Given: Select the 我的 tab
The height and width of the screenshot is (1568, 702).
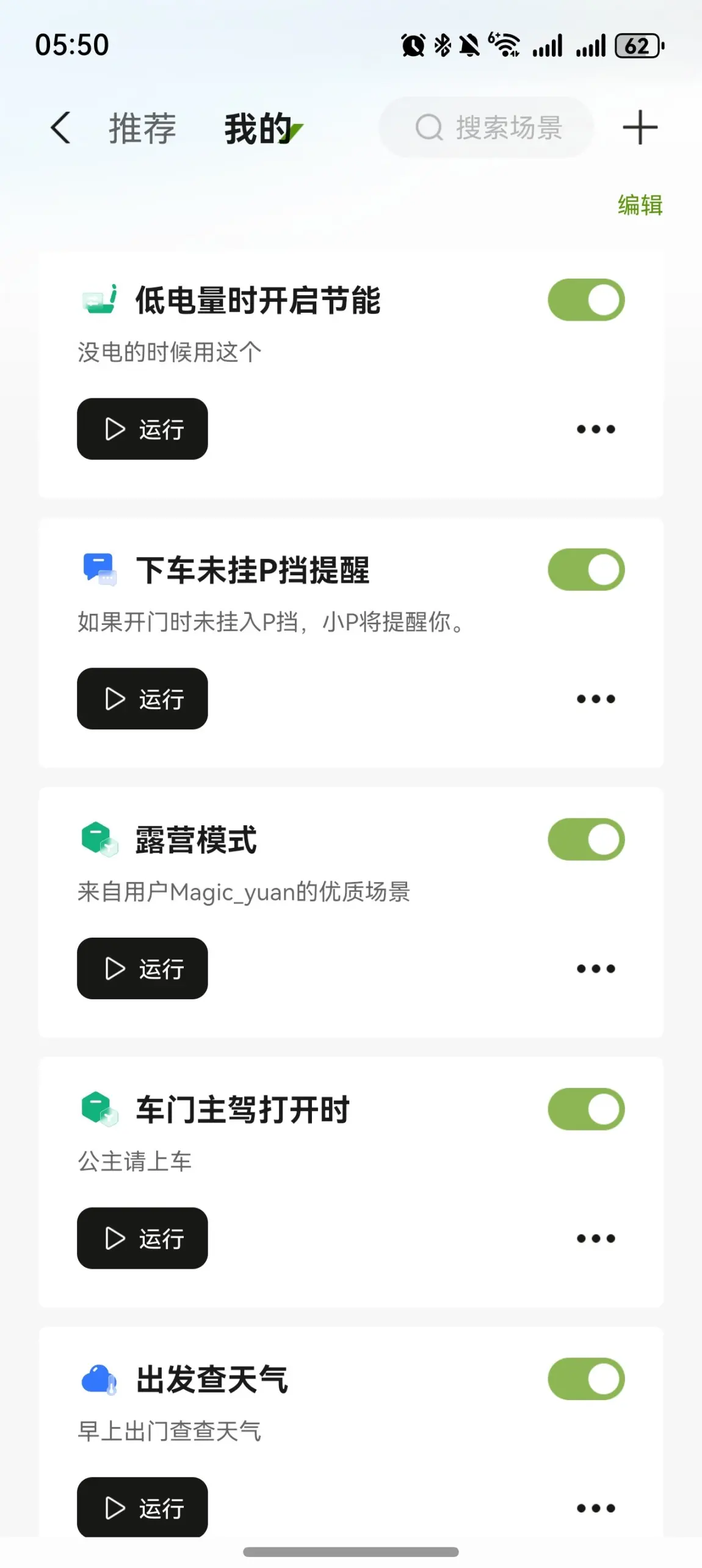Looking at the screenshot, I should pos(258,128).
